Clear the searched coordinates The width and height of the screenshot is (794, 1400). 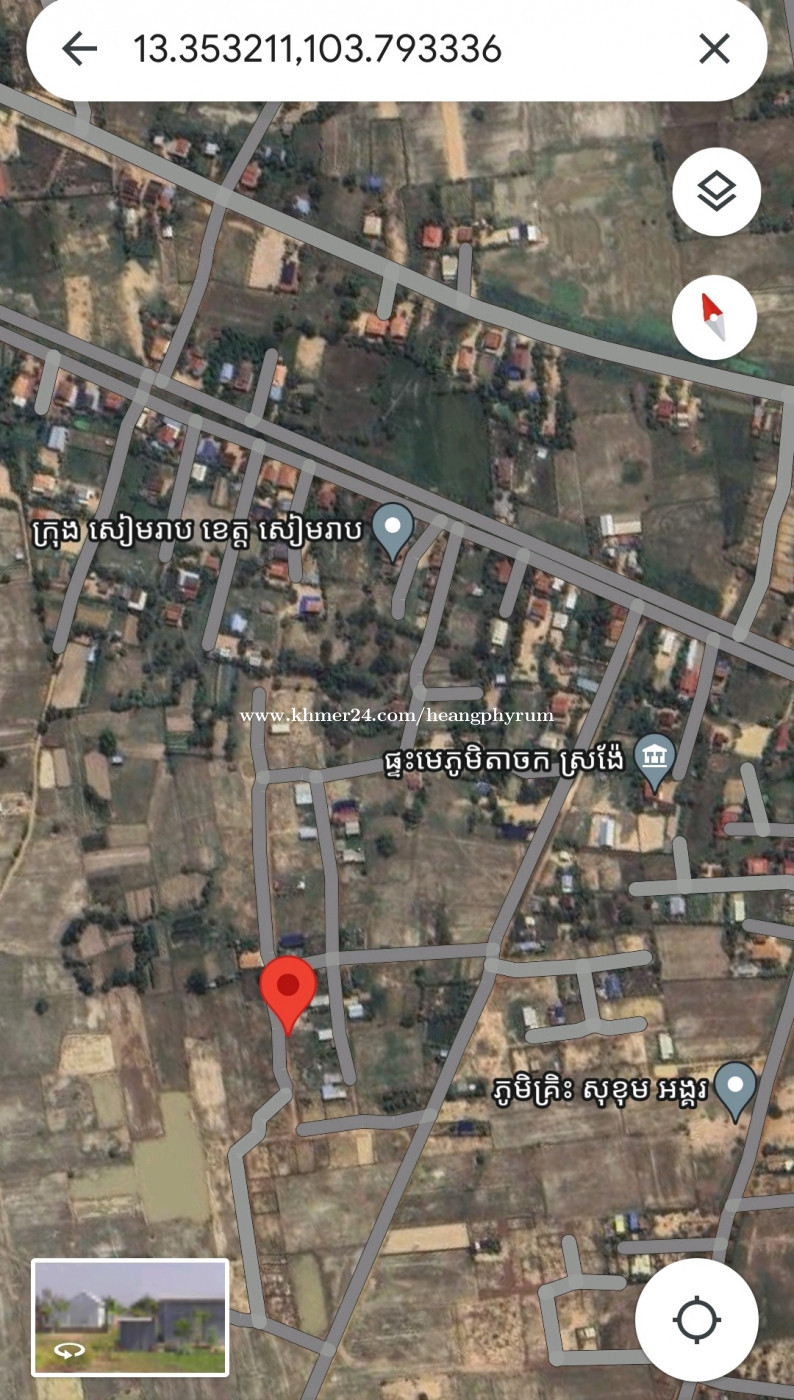tap(714, 48)
